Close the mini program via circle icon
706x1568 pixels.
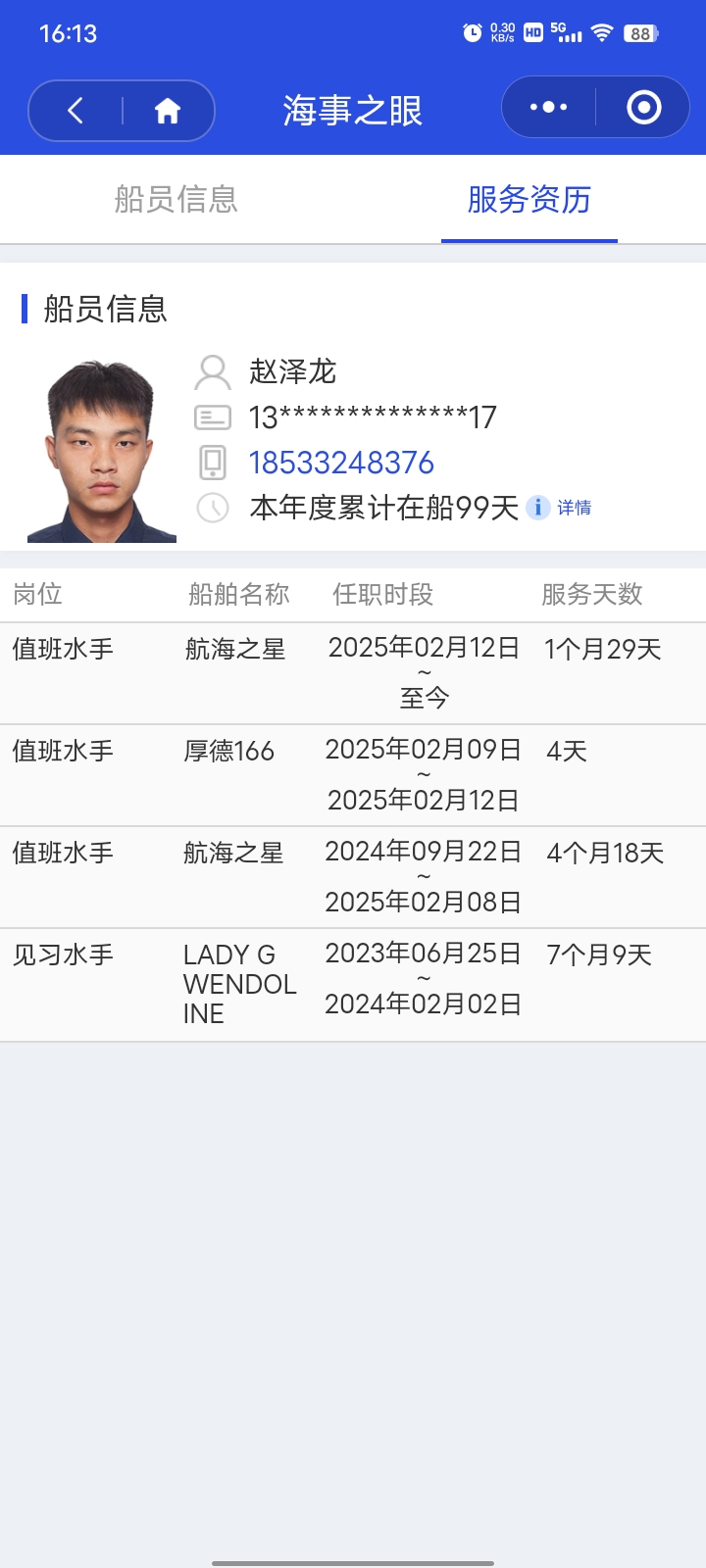(x=643, y=108)
